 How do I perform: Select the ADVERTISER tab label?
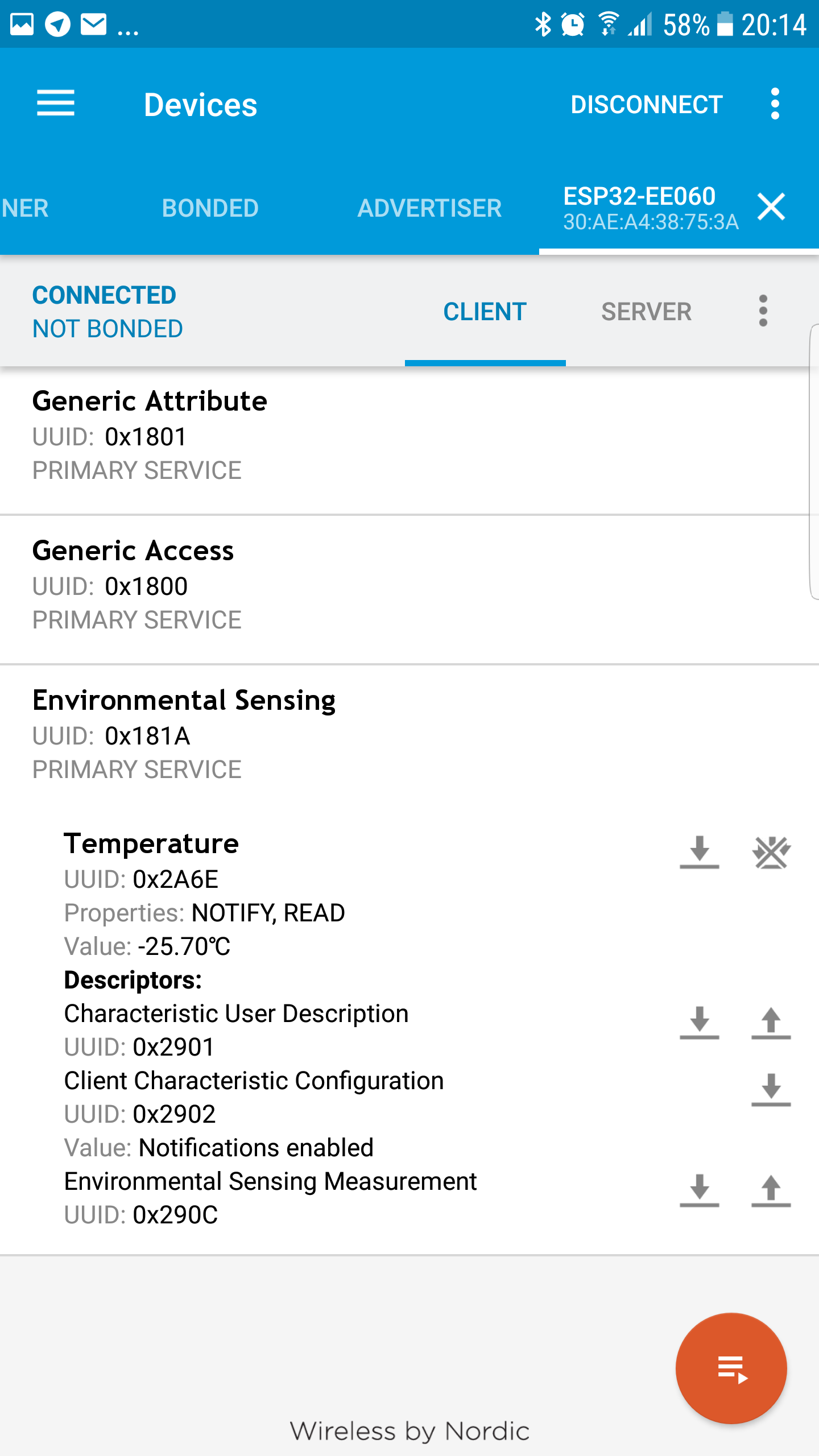[429, 208]
